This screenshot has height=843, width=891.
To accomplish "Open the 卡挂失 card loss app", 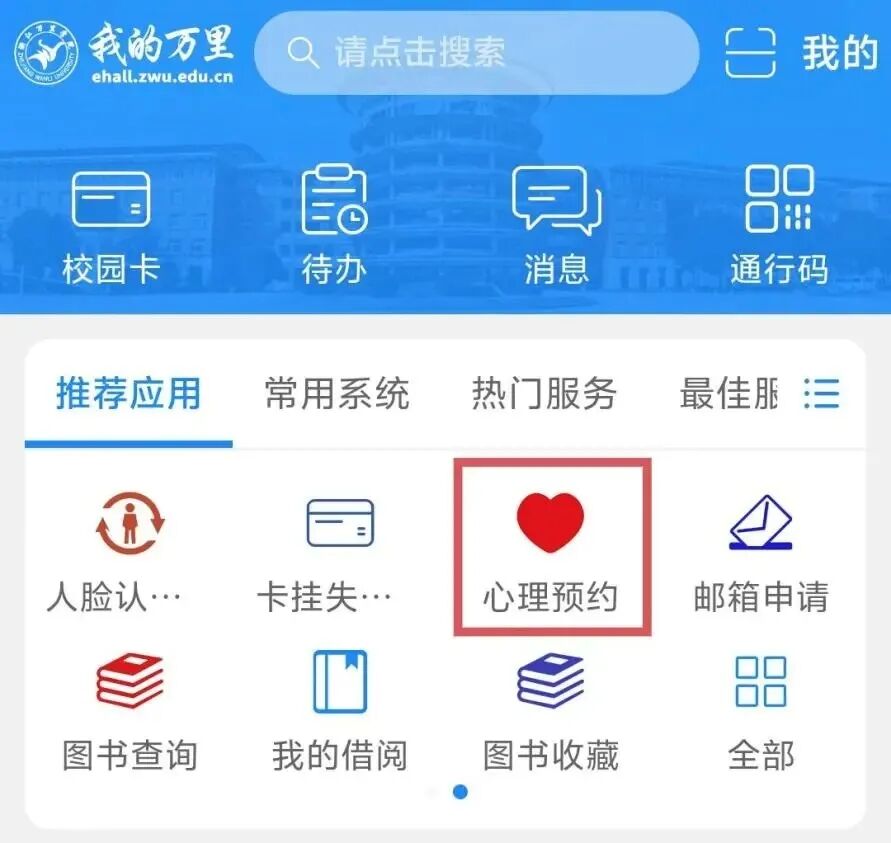I will click(x=339, y=548).
